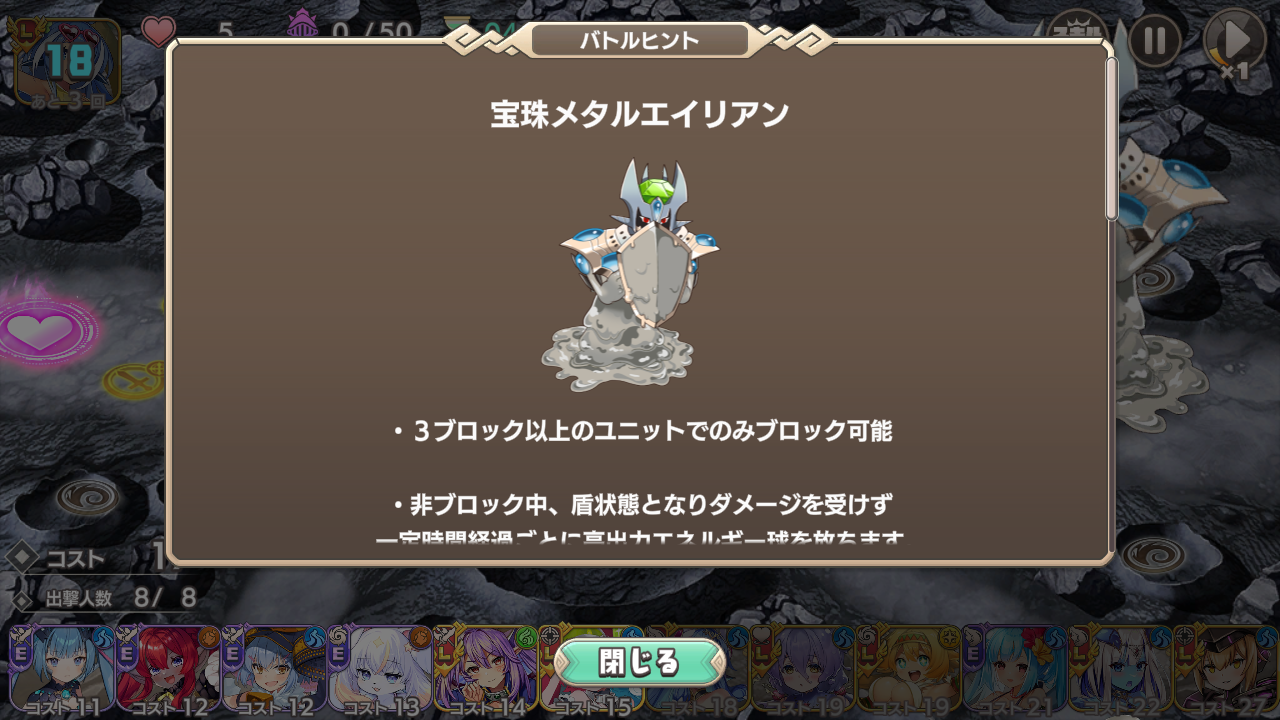This screenshot has width=1280, height=720.
Task: Select the cost 11 unit card
Action: click(62, 668)
